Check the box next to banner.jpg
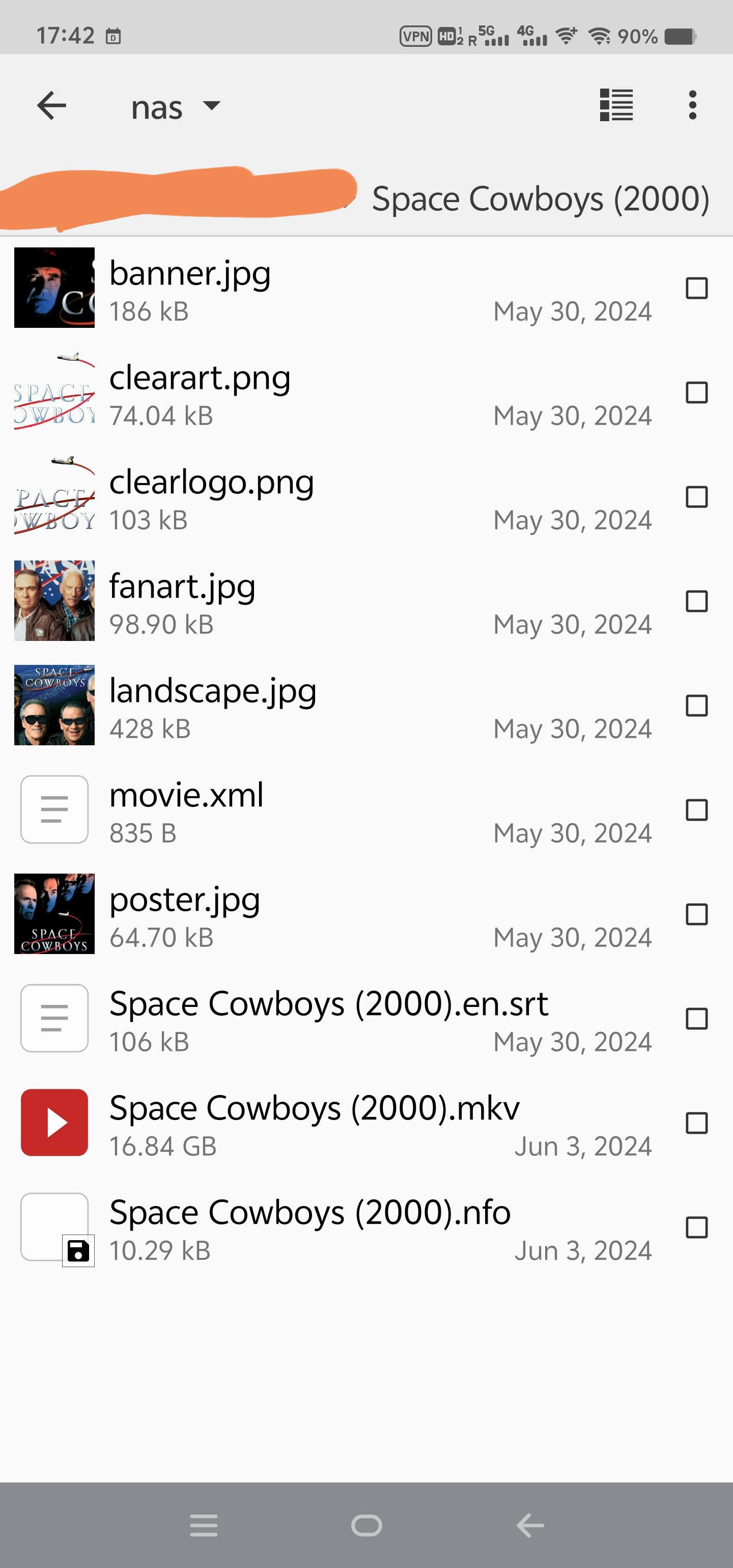Image resolution: width=733 pixels, height=1568 pixels. [696, 288]
